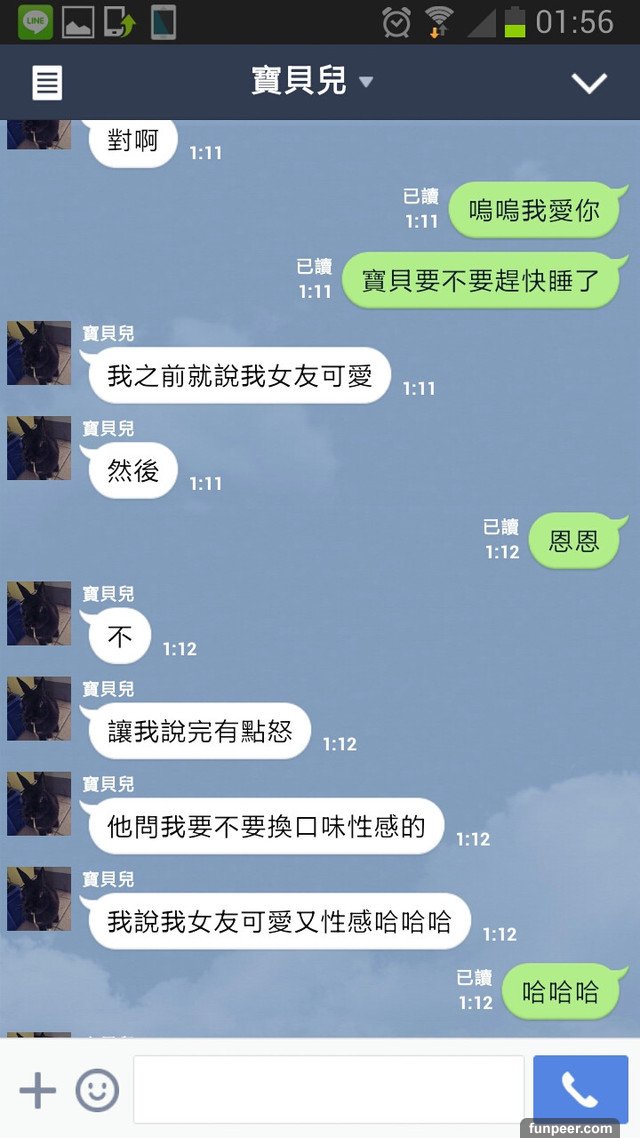Start a voice call with 寶貝兒

click(580, 1089)
